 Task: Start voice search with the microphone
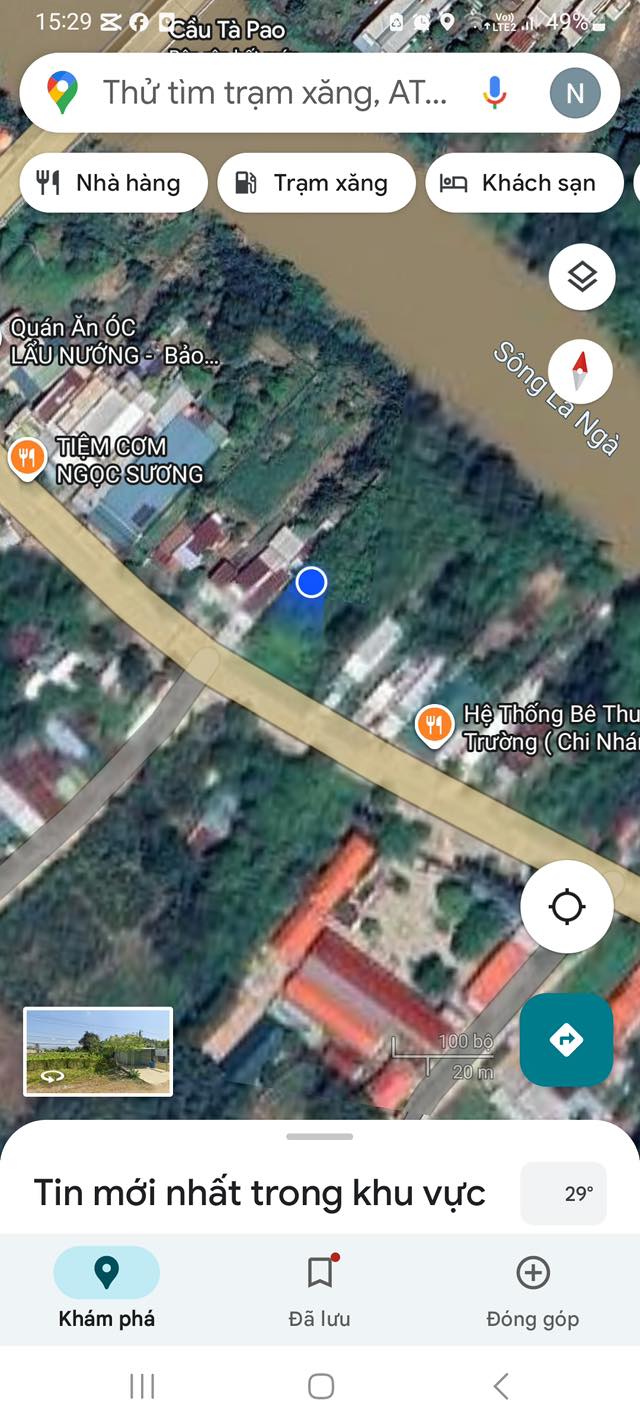(494, 93)
